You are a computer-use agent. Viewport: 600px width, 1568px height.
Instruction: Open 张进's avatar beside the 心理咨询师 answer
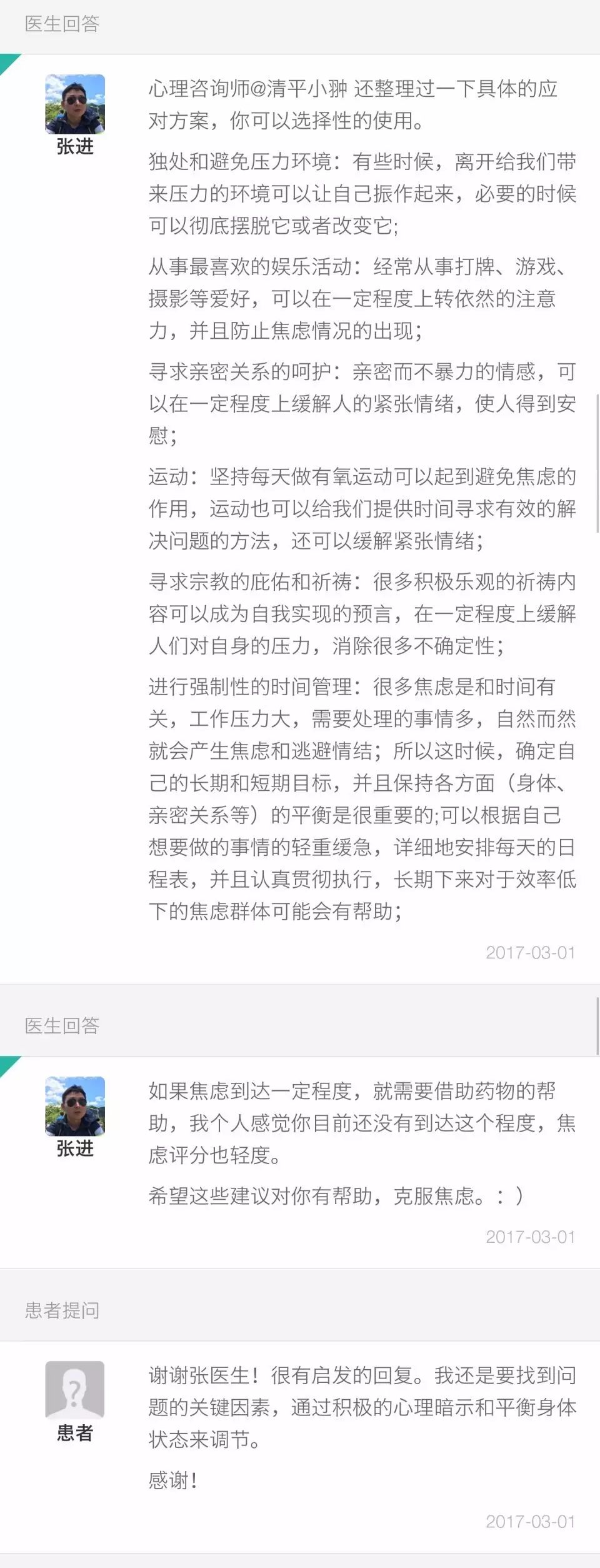coord(75,104)
